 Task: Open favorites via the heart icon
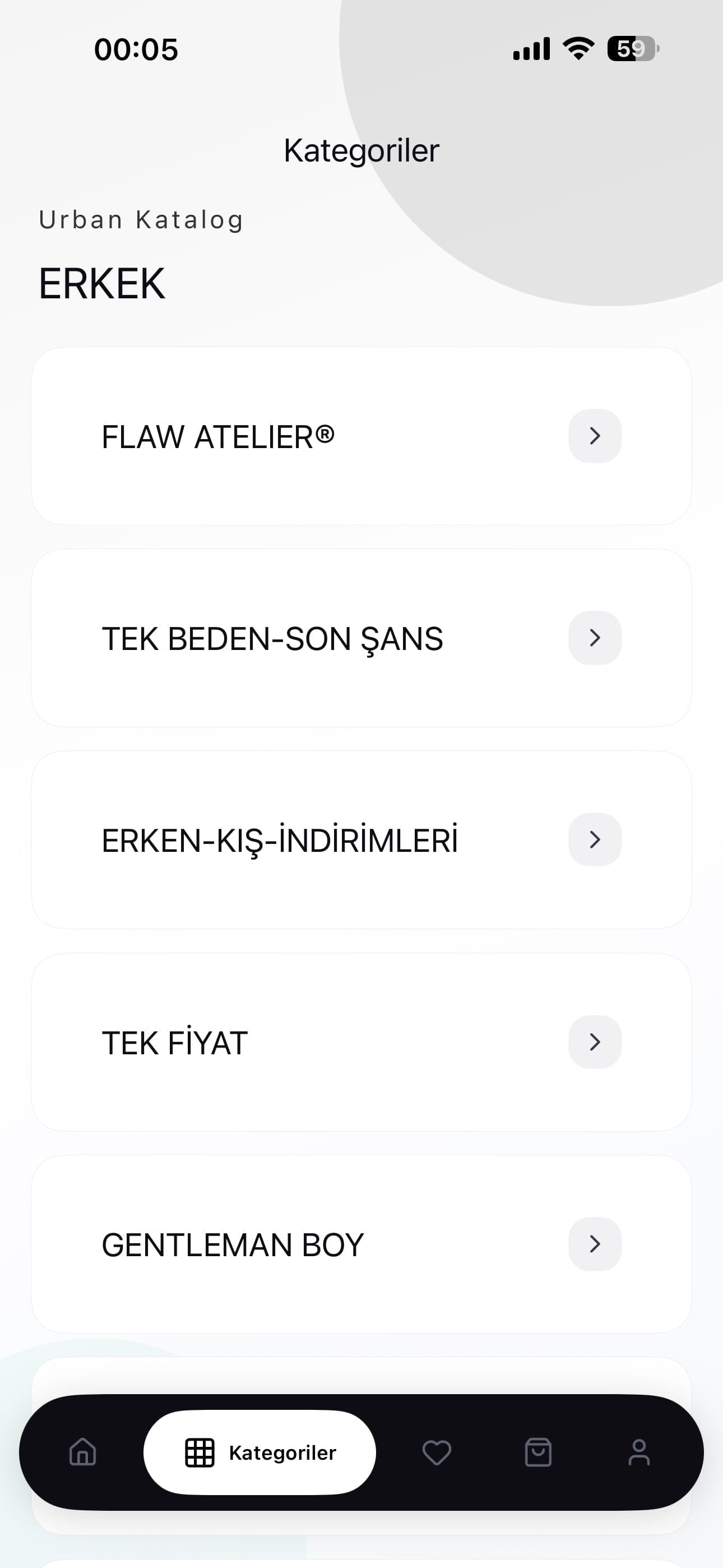(x=437, y=1453)
